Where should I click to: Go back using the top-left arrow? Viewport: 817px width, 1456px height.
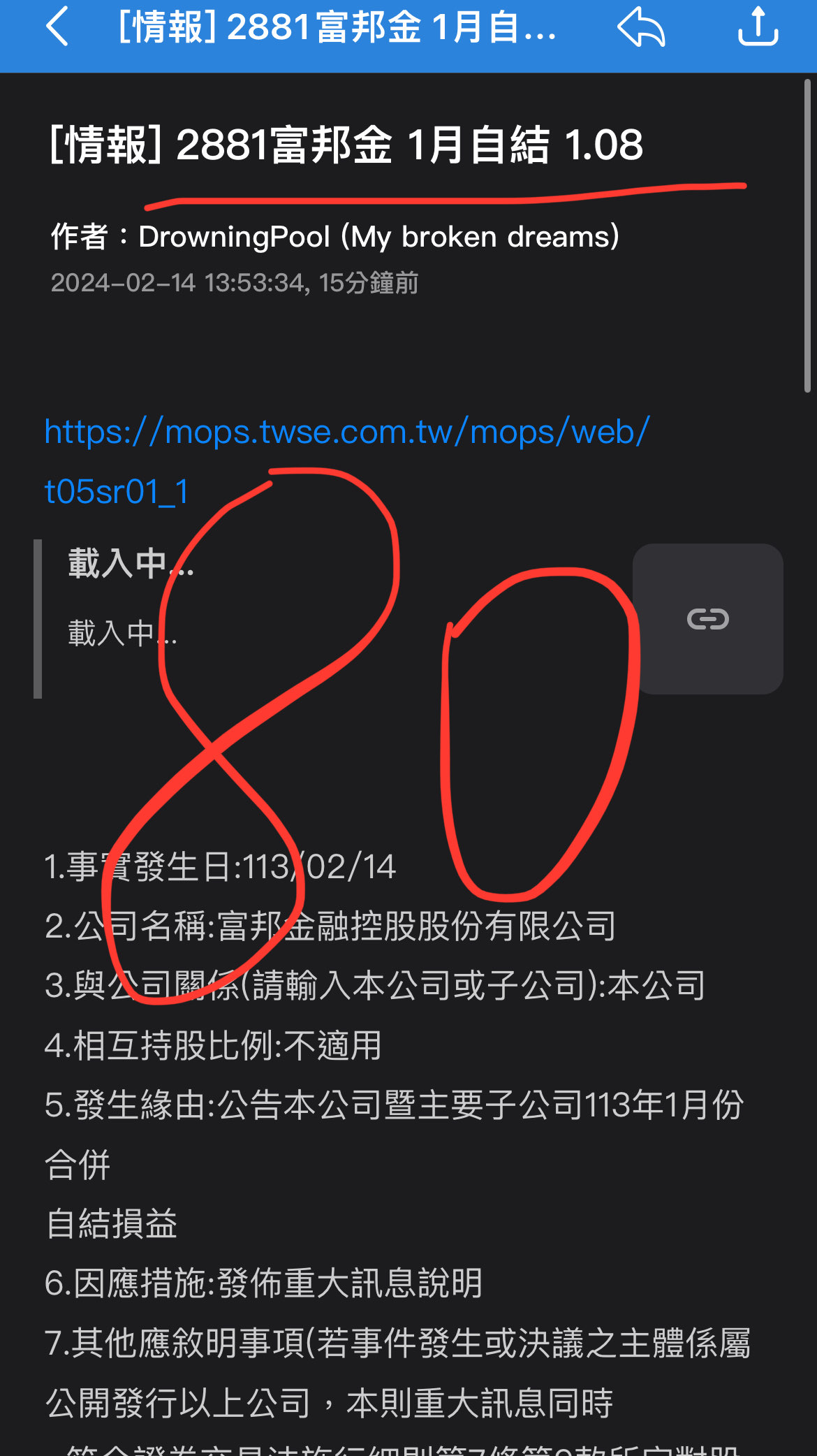click(x=57, y=28)
